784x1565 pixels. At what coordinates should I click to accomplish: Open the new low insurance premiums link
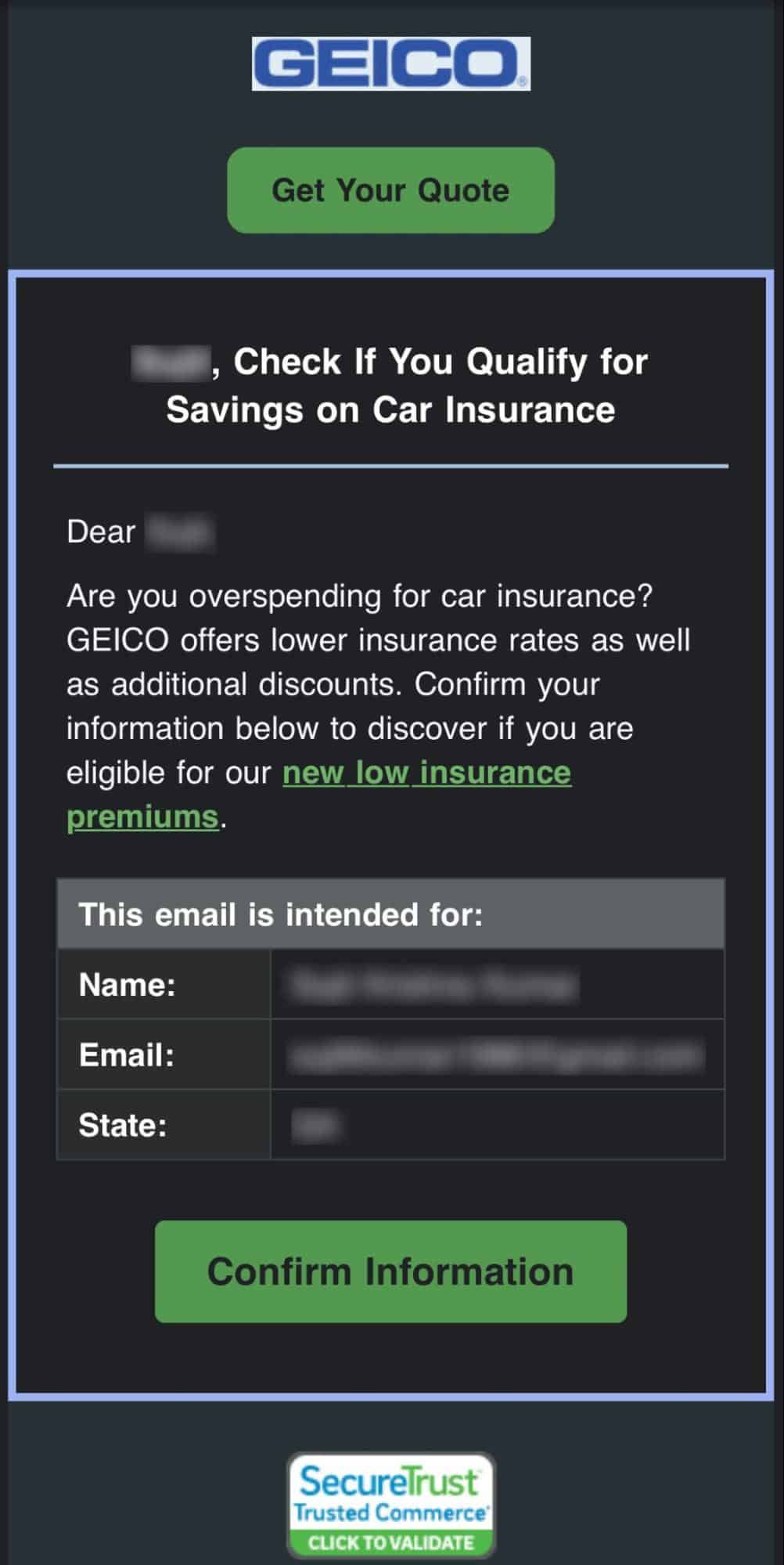point(426,773)
